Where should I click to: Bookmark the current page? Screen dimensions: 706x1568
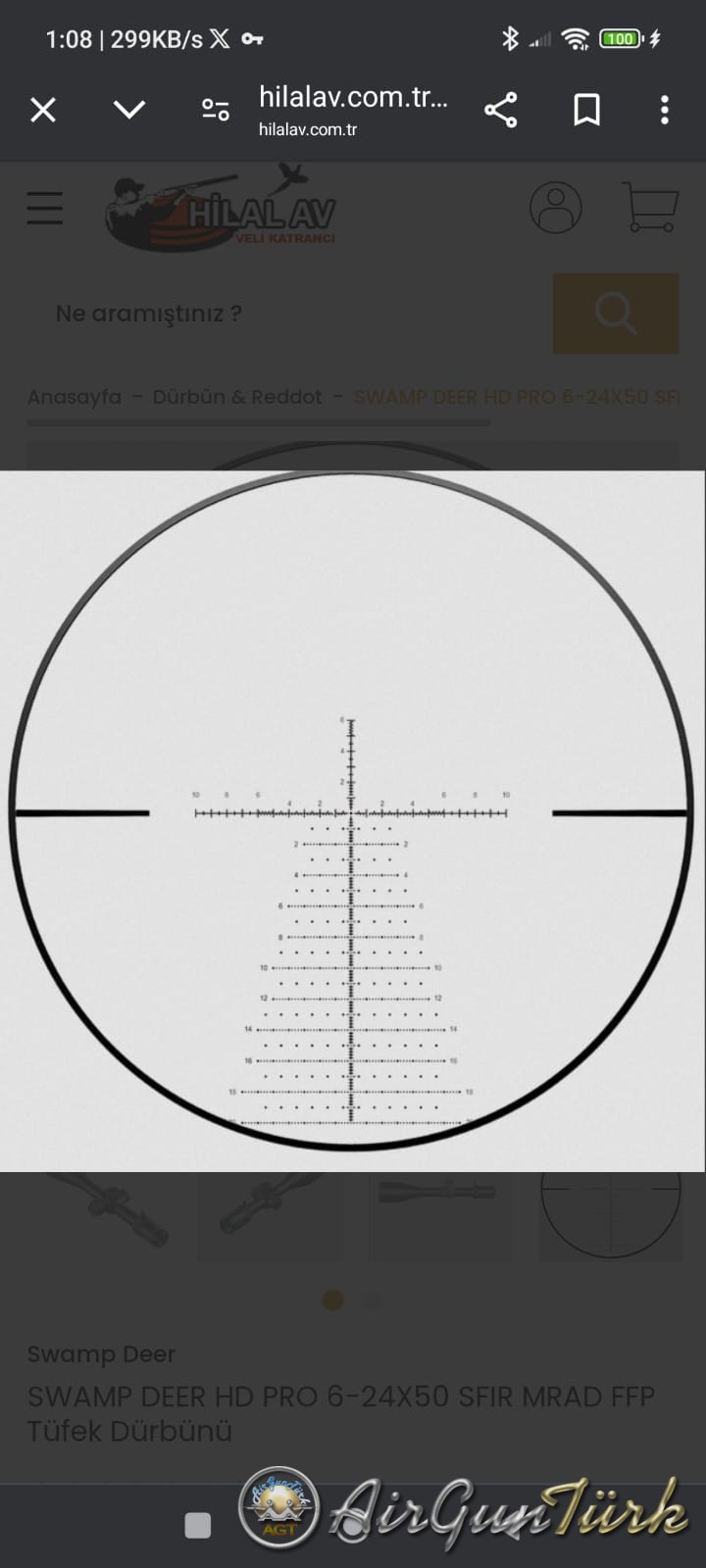coord(586,110)
